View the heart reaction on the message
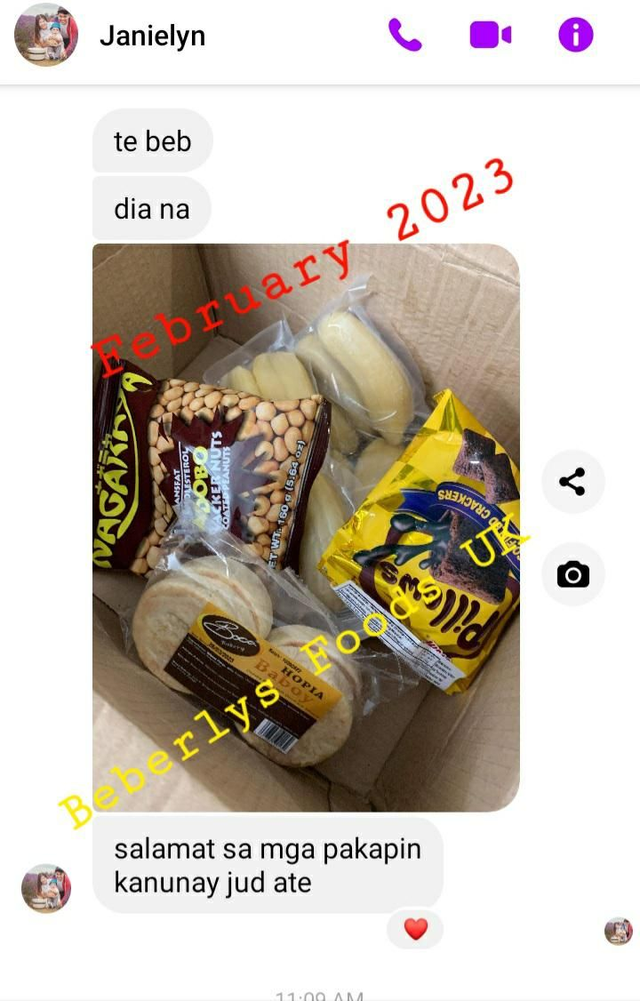 point(416,929)
